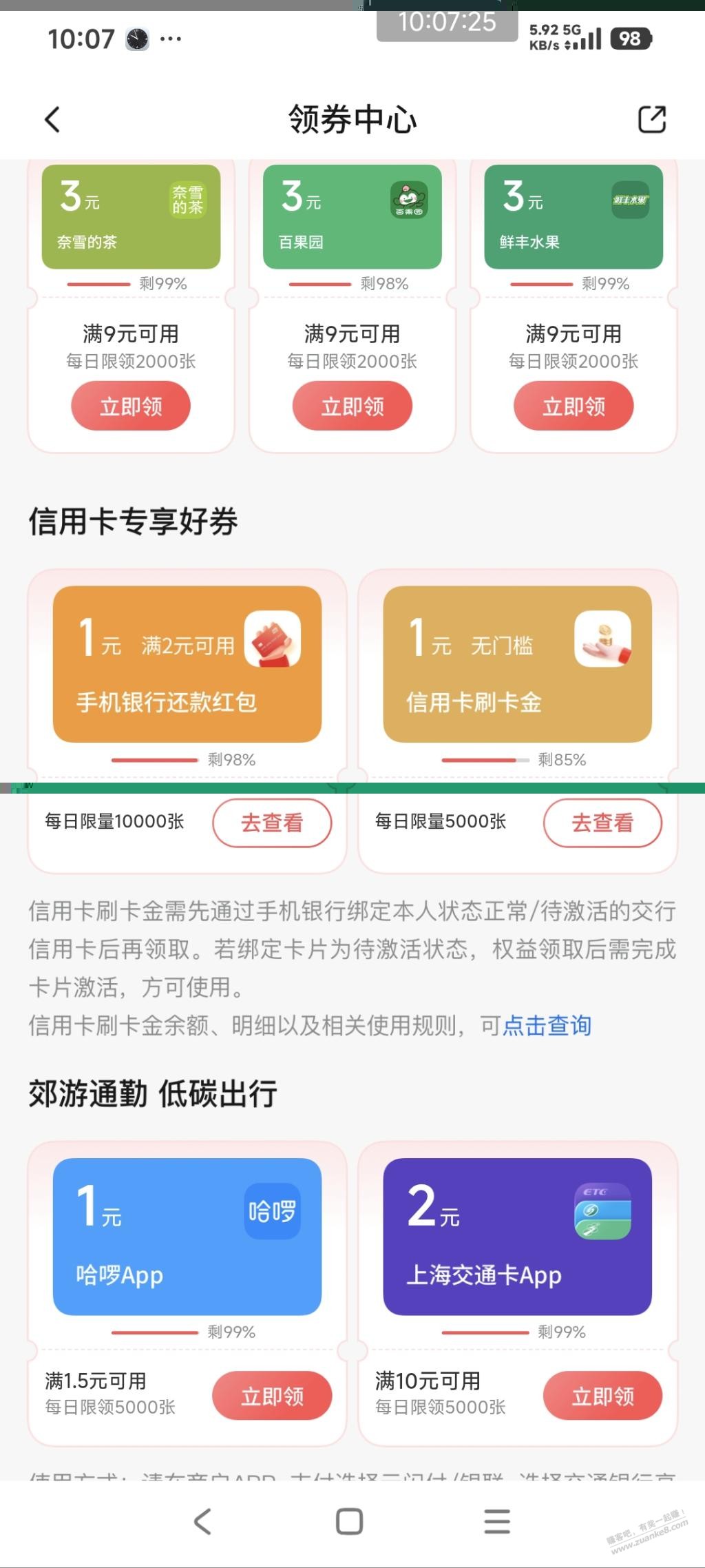Claim the 哈啰App 1元 coupon
The image size is (705, 1568).
pos(272,1396)
